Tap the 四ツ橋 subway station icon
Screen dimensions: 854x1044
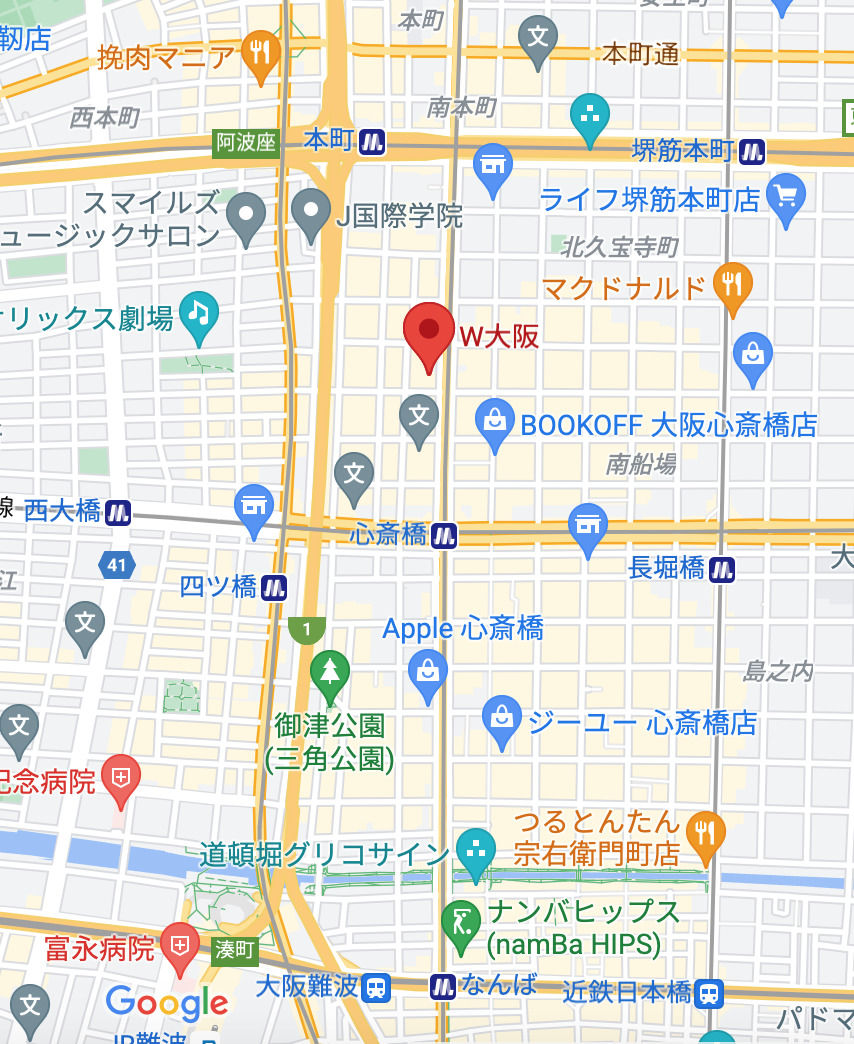point(273,587)
